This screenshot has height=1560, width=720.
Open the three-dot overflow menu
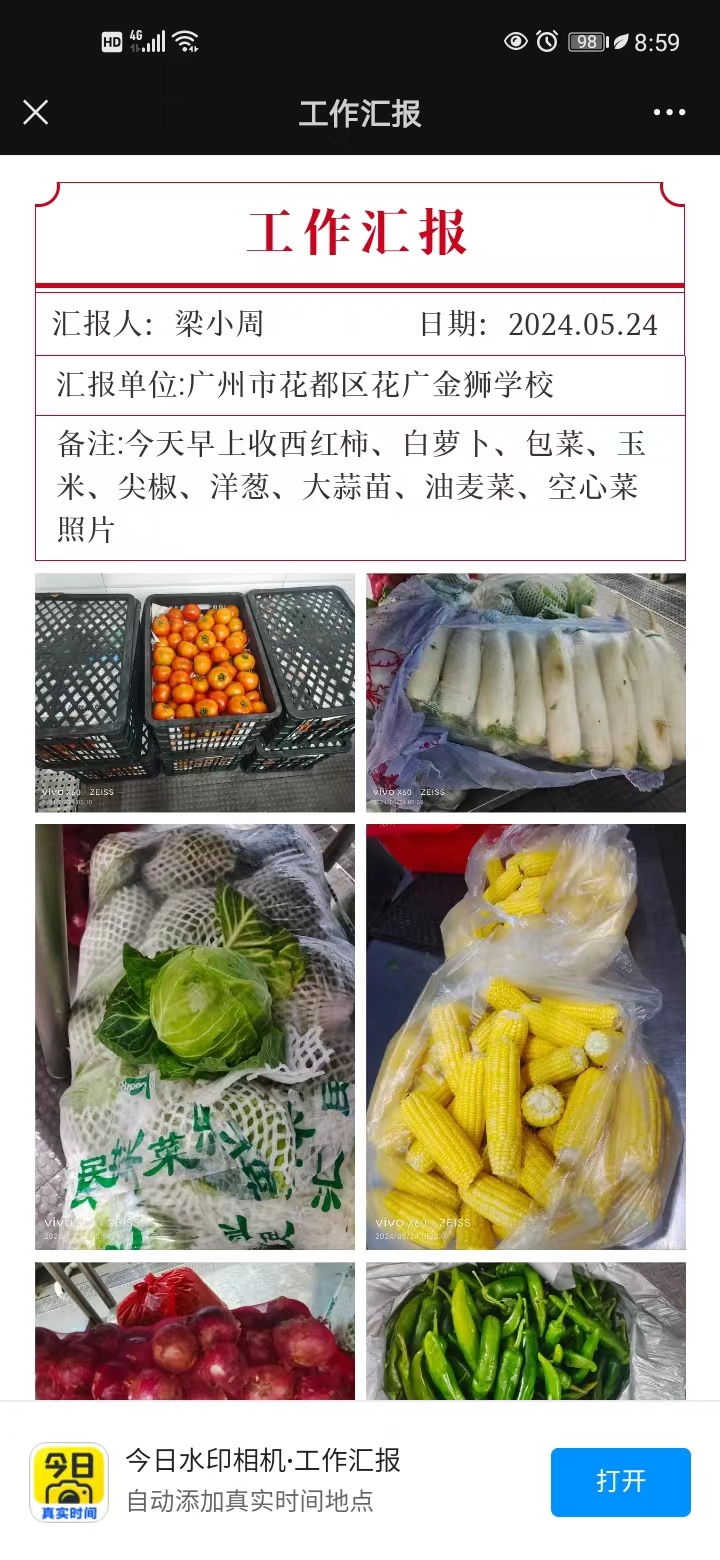tap(669, 112)
